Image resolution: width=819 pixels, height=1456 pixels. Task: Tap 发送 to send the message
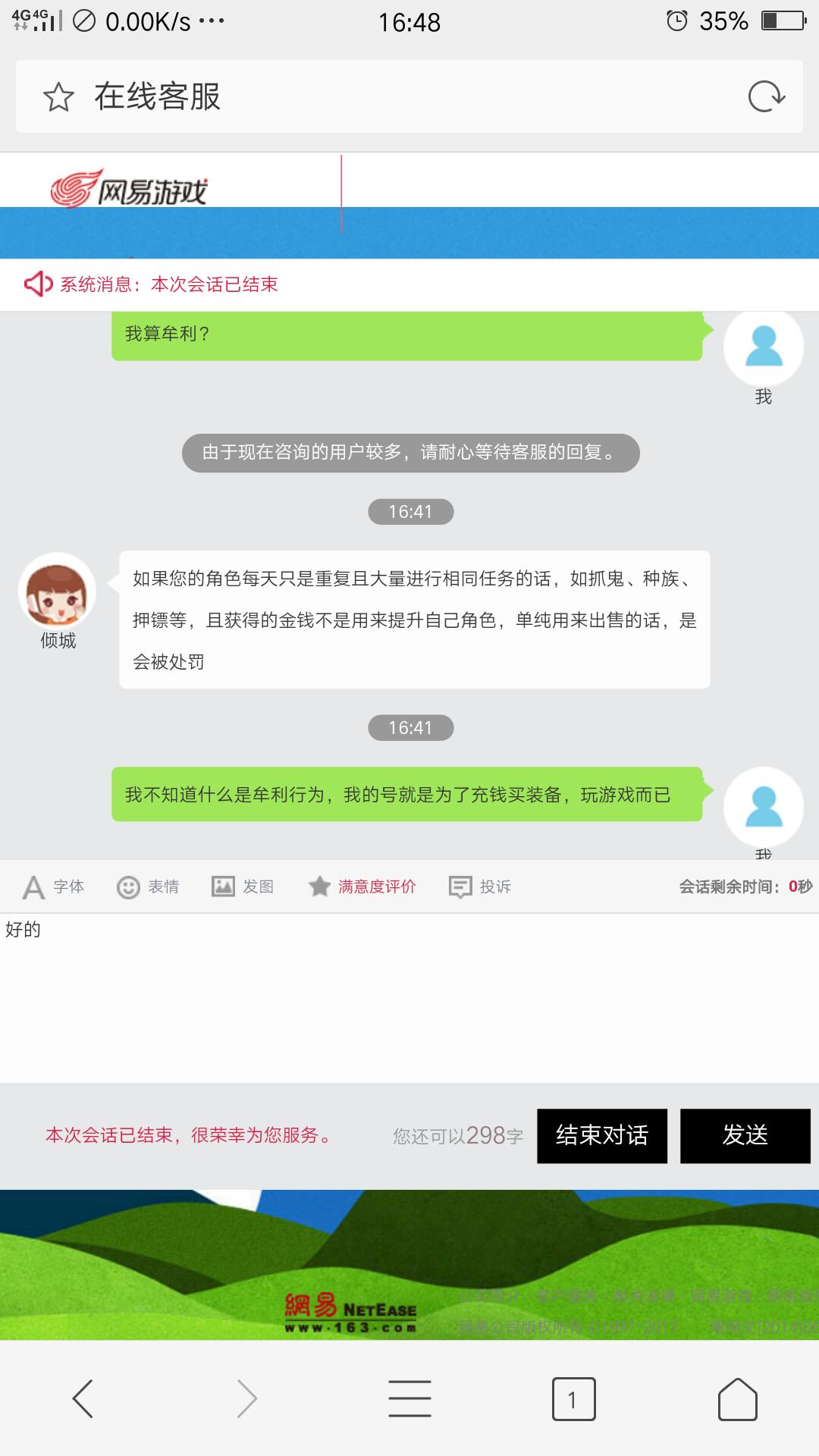tap(745, 1135)
